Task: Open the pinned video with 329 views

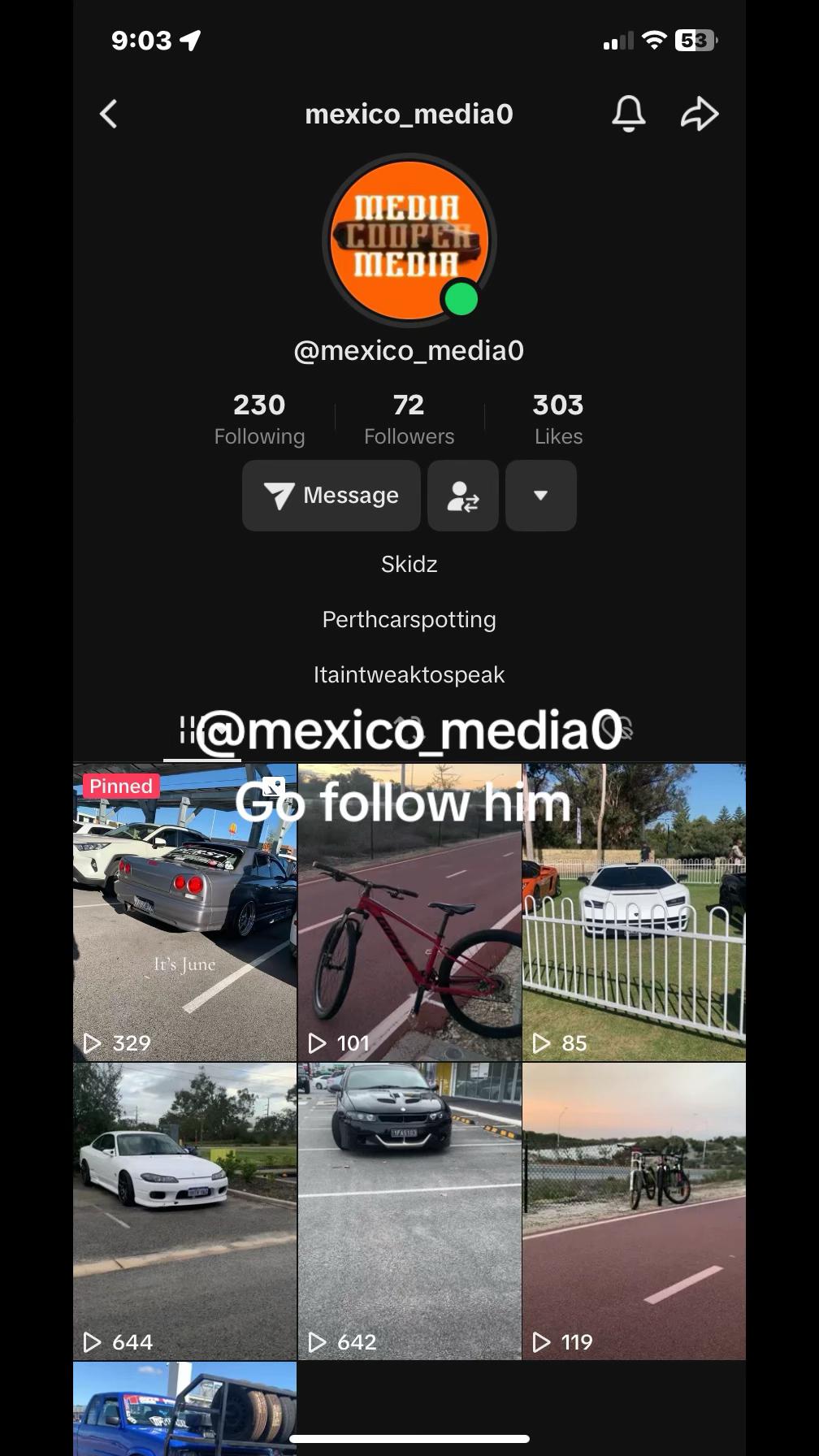Action: tap(185, 912)
